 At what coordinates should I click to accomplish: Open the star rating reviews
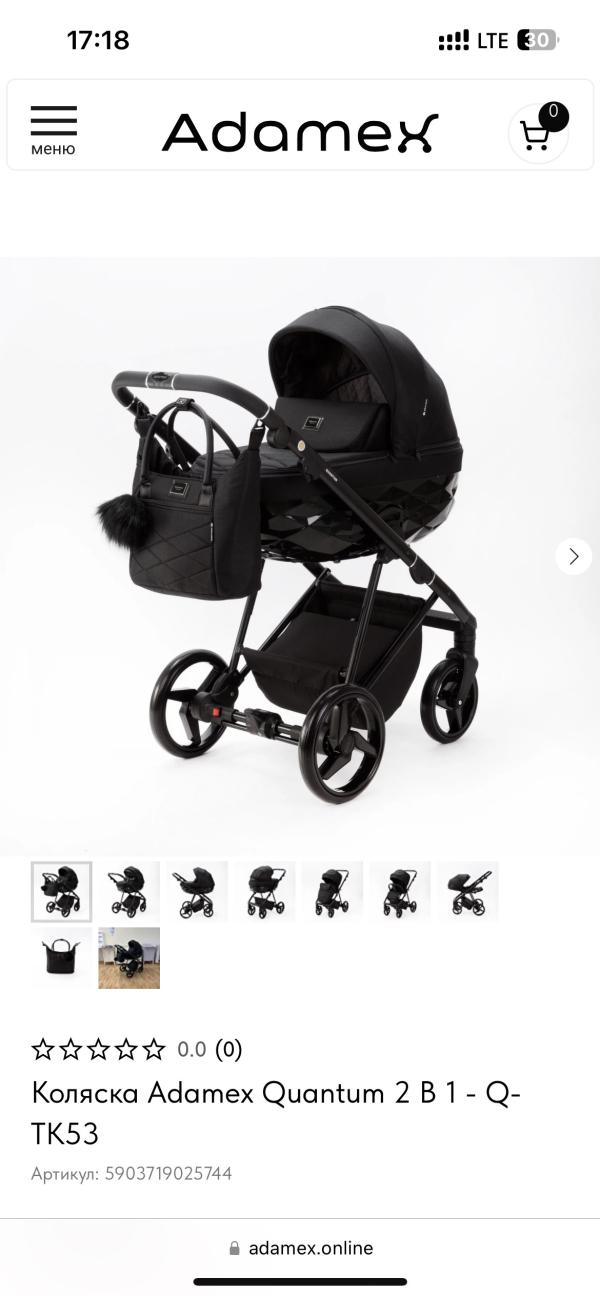pos(137,1049)
